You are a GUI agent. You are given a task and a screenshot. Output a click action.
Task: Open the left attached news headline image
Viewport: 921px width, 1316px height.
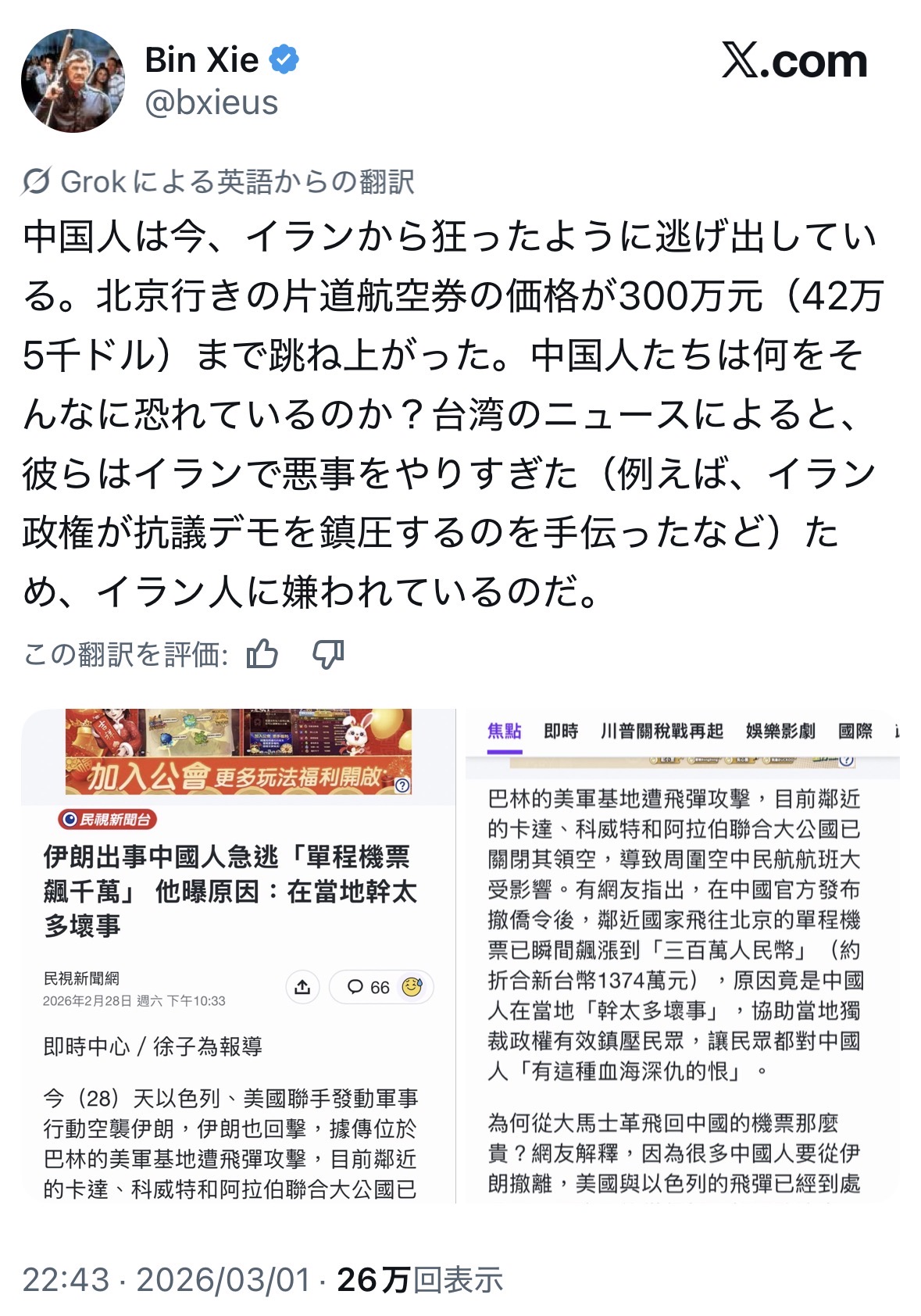(238, 955)
